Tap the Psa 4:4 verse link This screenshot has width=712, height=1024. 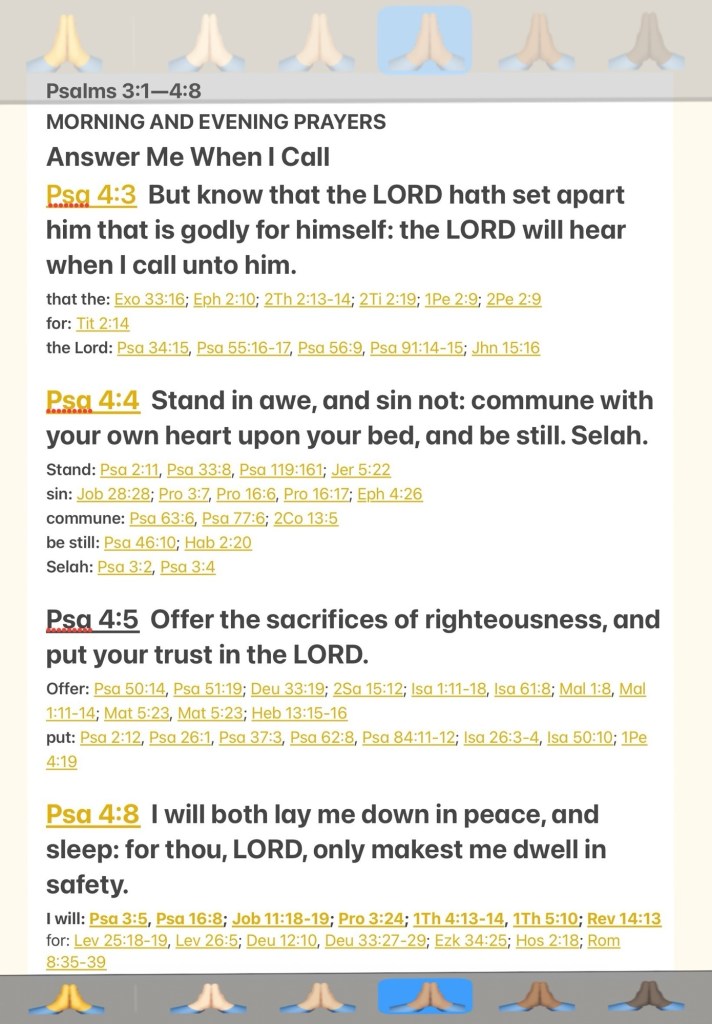tap(93, 401)
